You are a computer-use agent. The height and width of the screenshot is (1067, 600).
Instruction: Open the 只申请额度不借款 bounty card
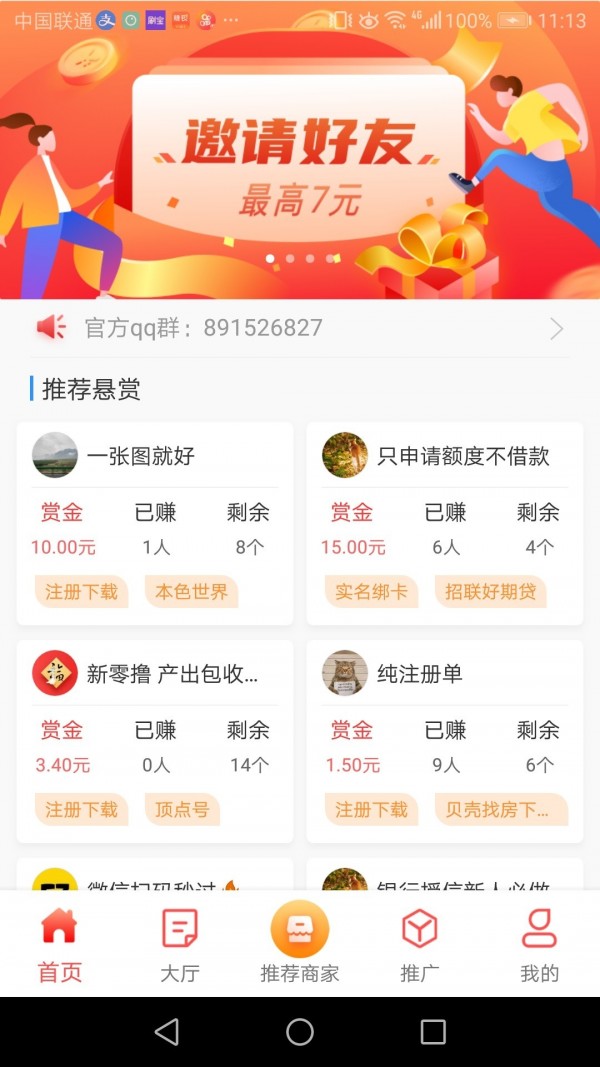click(x=445, y=522)
